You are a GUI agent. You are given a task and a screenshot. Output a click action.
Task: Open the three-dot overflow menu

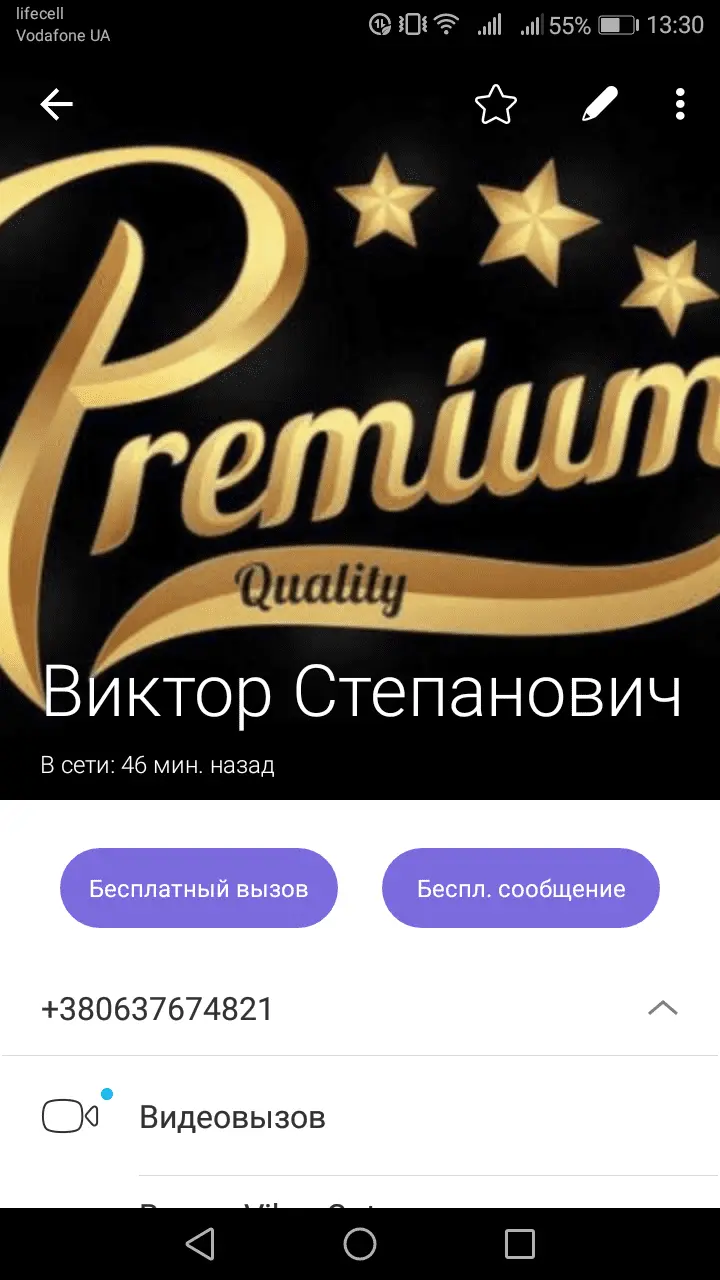click(680, 104)
